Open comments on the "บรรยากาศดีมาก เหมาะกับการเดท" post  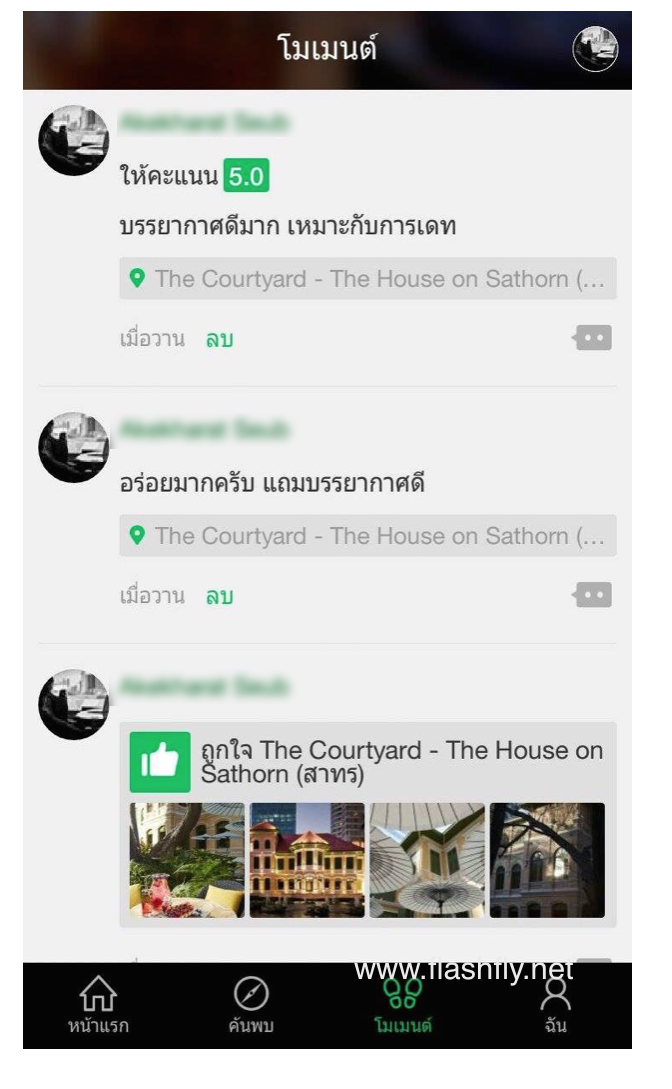[593, 338]
